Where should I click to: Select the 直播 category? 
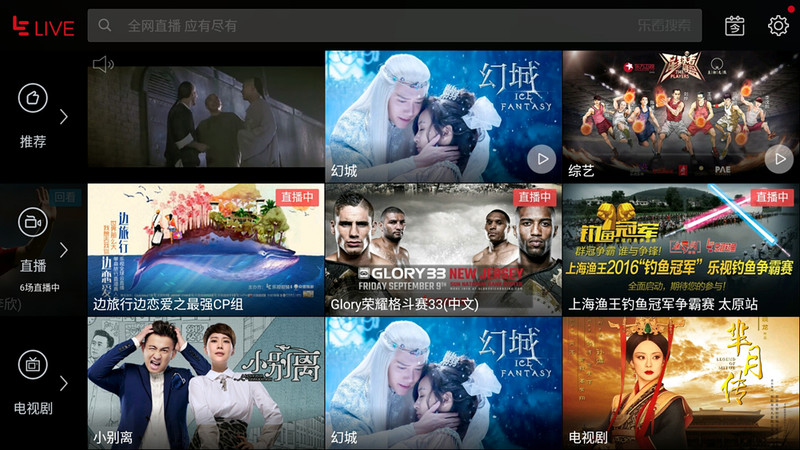point(33,248)
